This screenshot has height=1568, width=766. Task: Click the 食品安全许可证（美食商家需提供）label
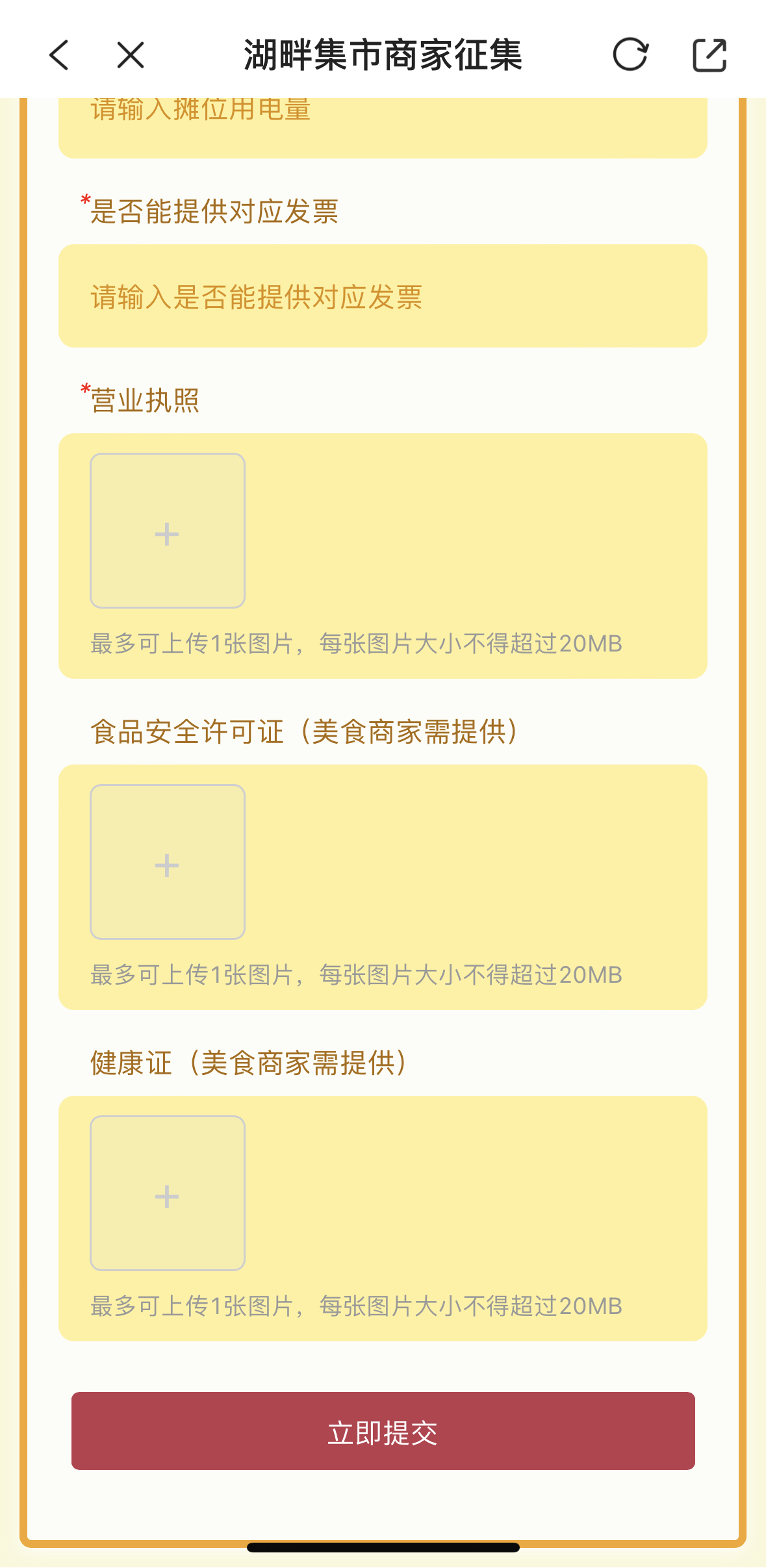click(307, 731)
